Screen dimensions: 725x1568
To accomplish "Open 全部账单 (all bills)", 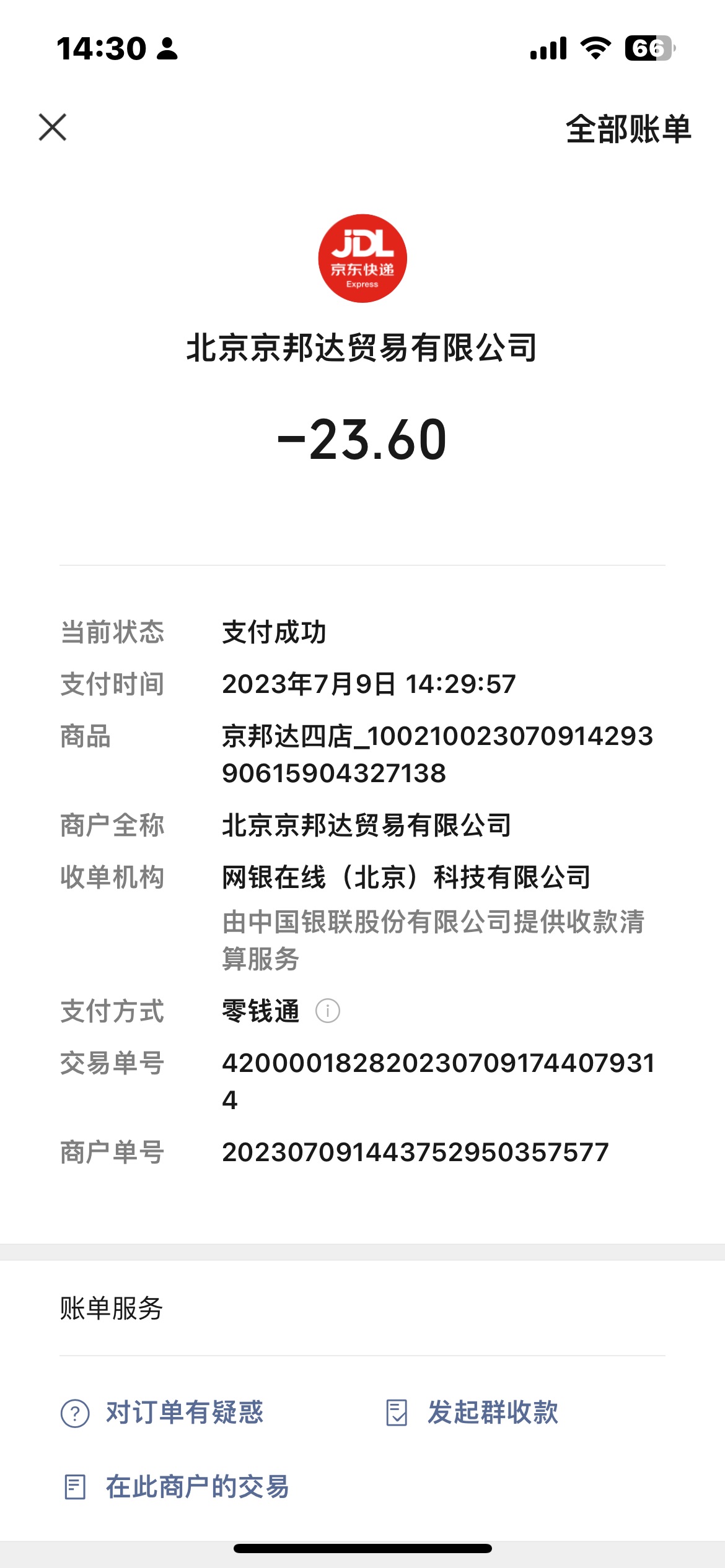I will tap(628, 129).
